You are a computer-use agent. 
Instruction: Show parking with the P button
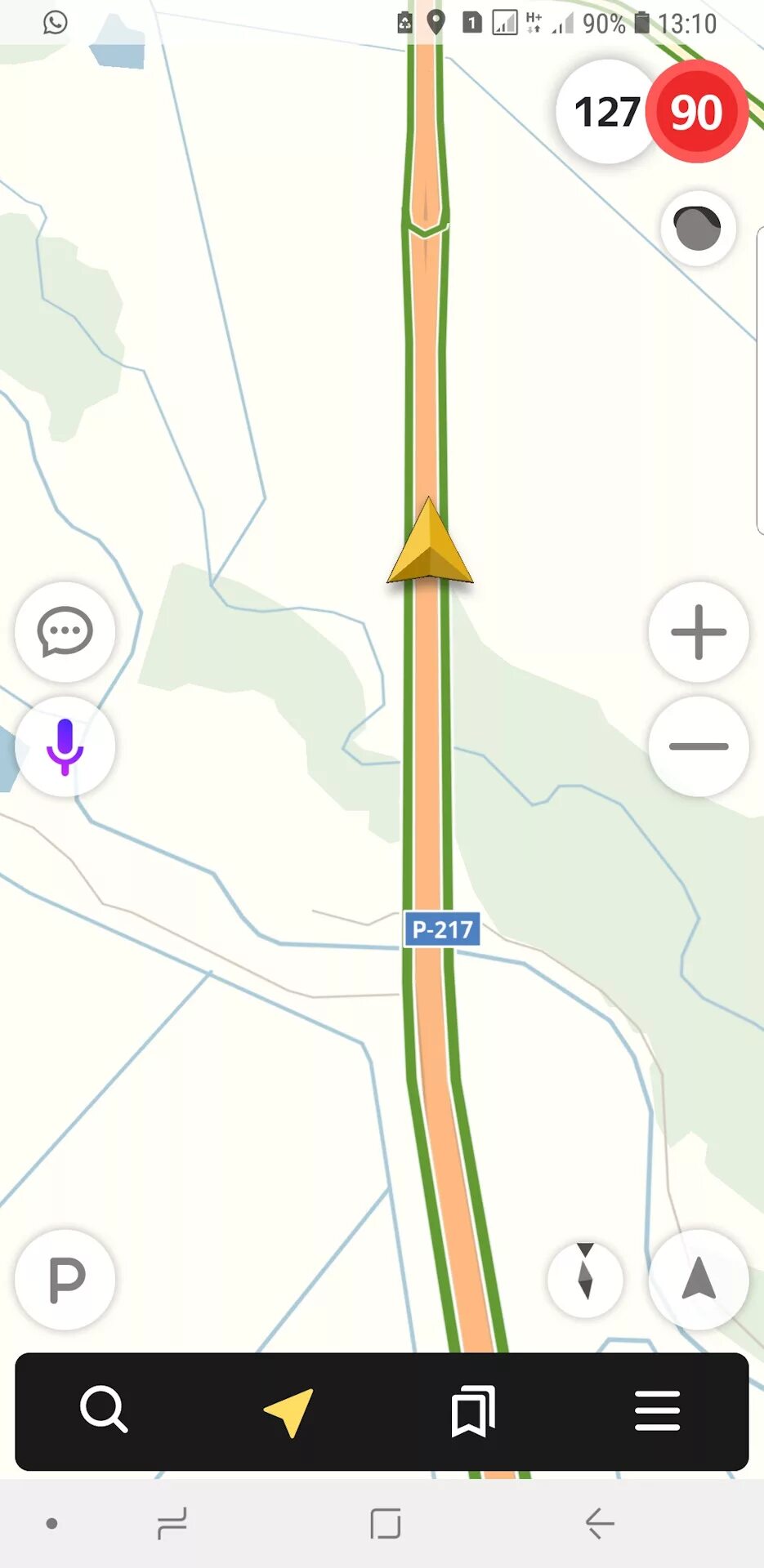pyautogui.click(x=65, y=1279)
